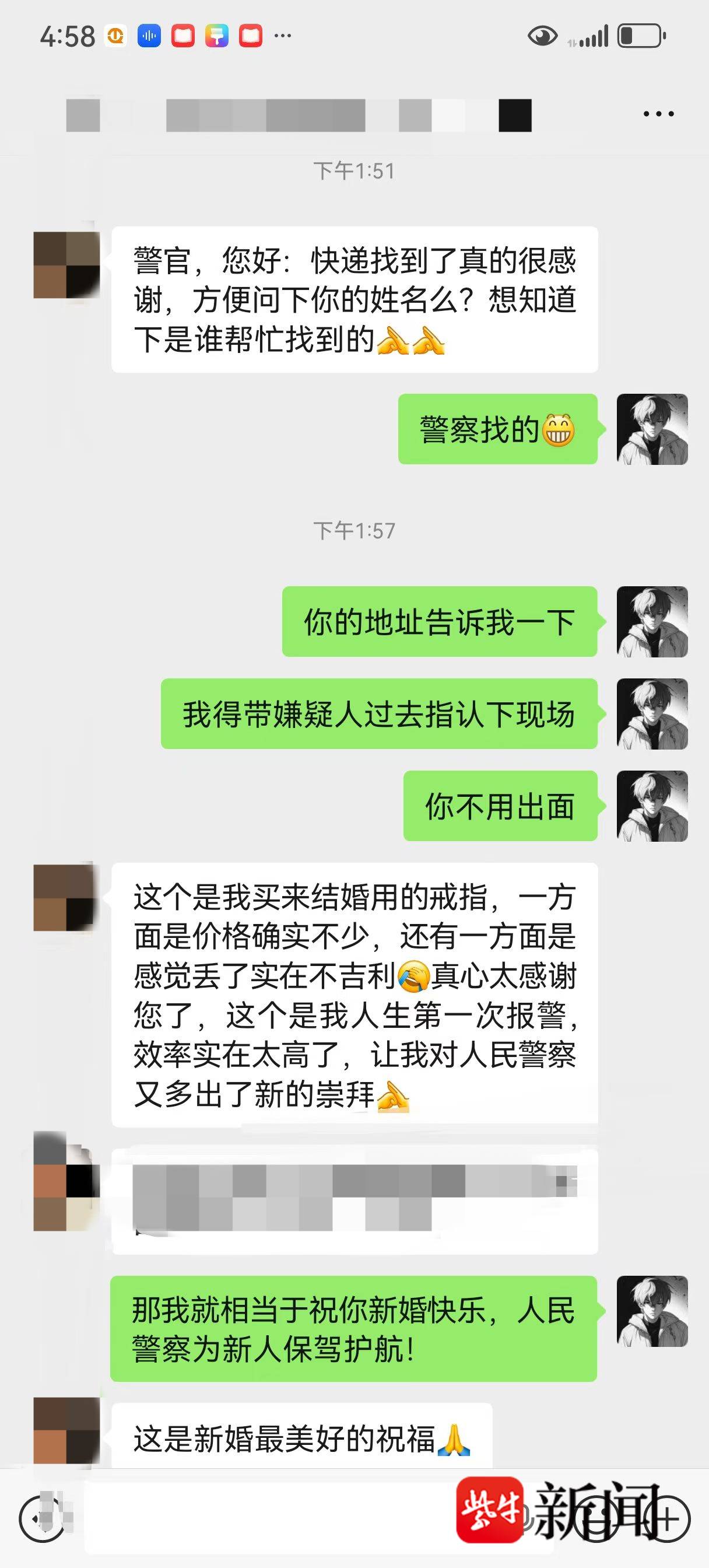Image resolution: width=709 pixels, height=1568 pixels.
Task: Switch to voice message input
Action: 42,1520
